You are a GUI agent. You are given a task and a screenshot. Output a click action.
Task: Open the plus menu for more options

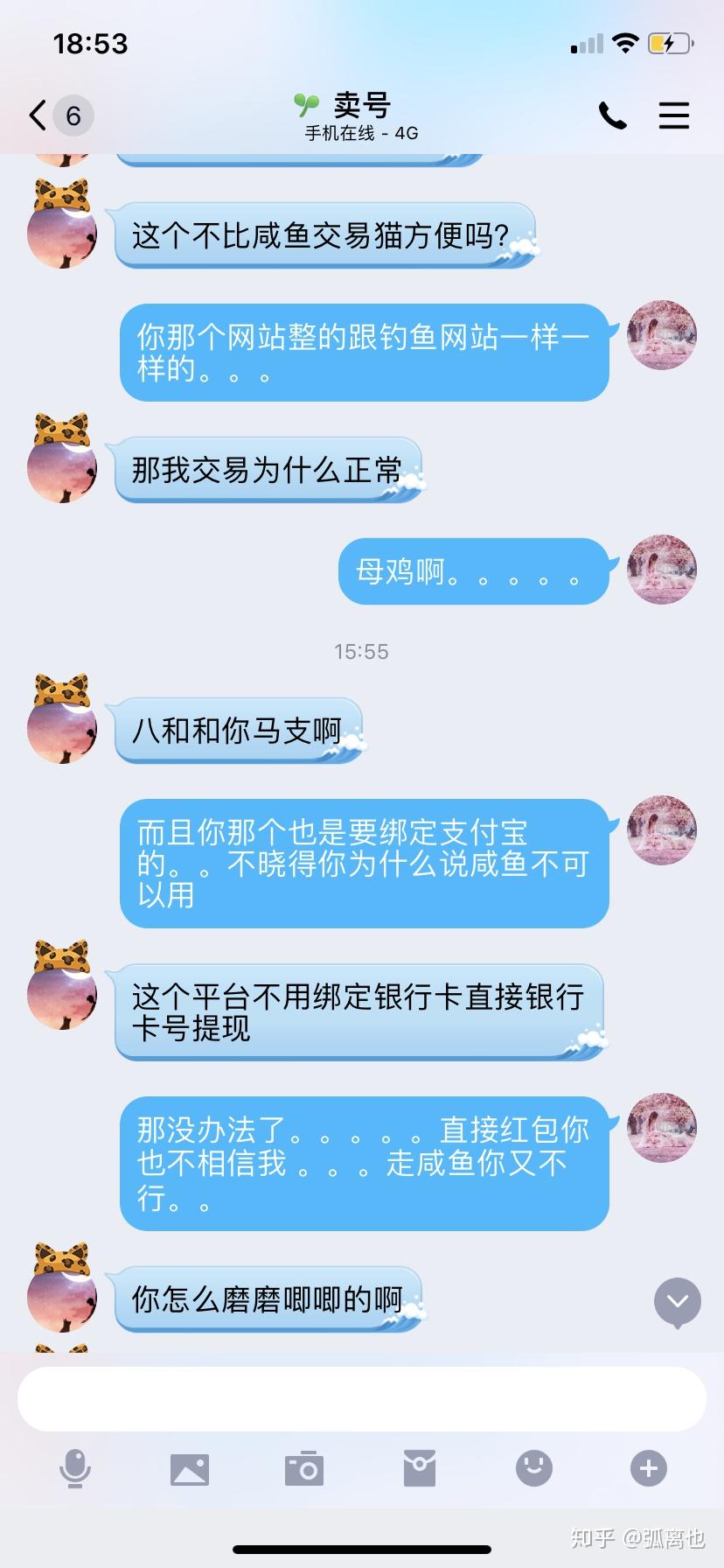(x=649, y=1467)
